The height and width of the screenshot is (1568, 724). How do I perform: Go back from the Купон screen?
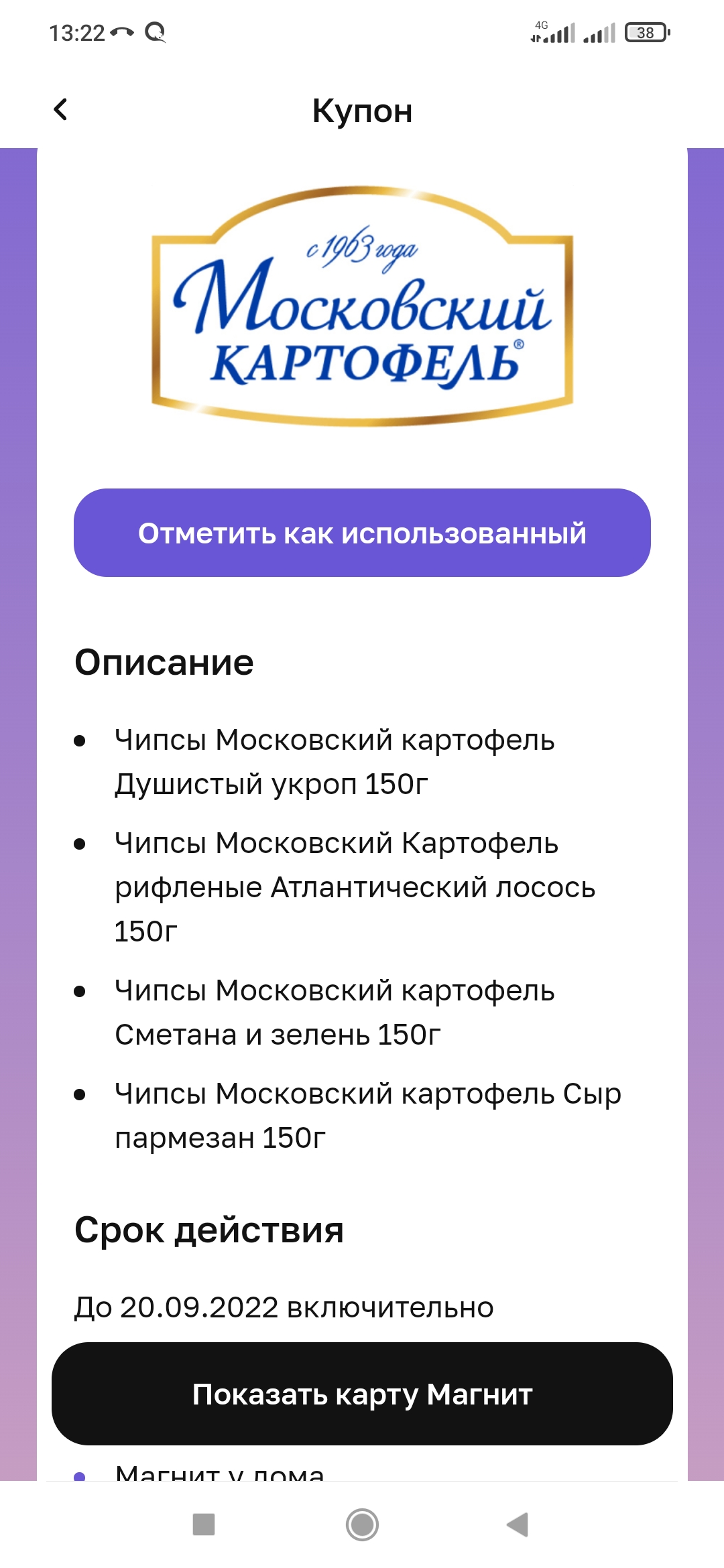[60, 109]
